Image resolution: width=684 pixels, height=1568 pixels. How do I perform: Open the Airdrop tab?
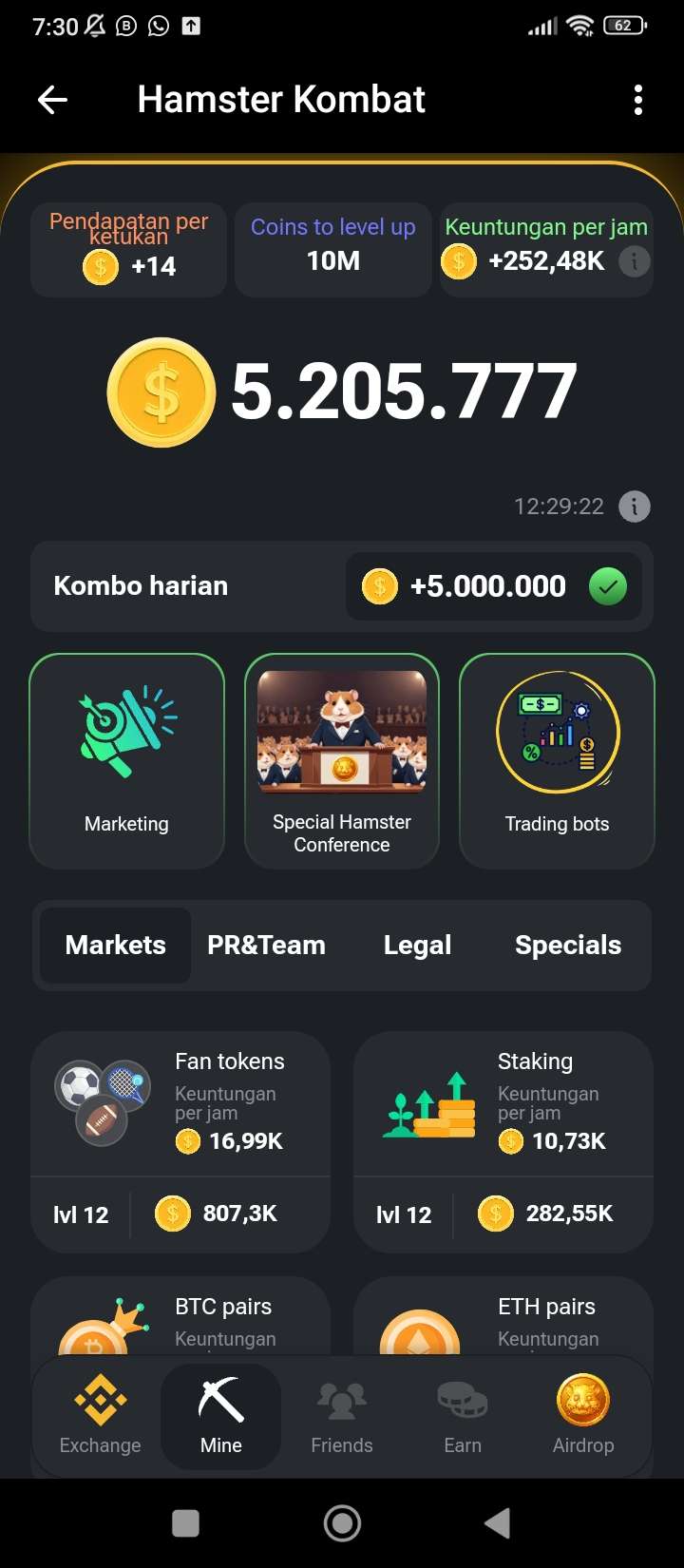click(583, 1416)
